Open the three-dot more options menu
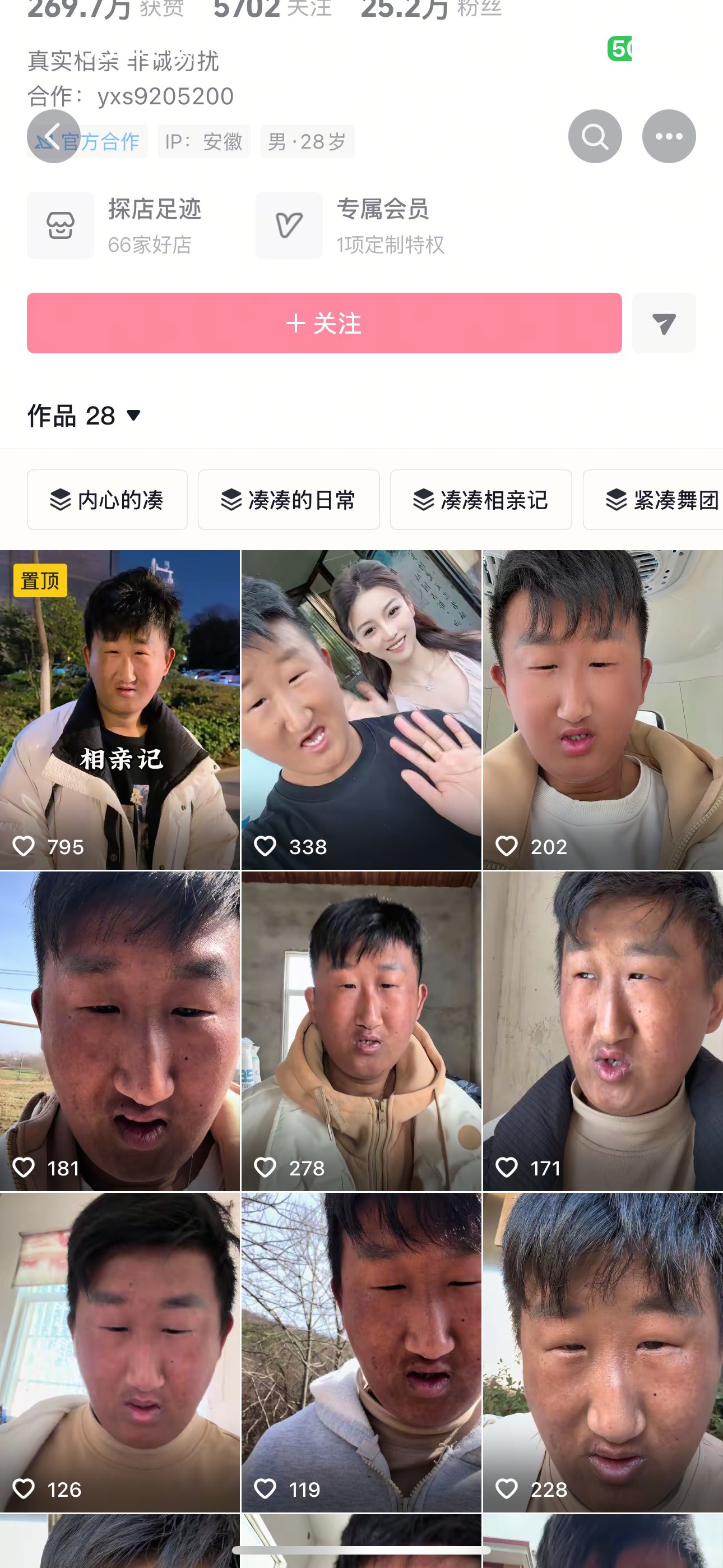The height and width of the screenshot is (1568, 723). 668,136
